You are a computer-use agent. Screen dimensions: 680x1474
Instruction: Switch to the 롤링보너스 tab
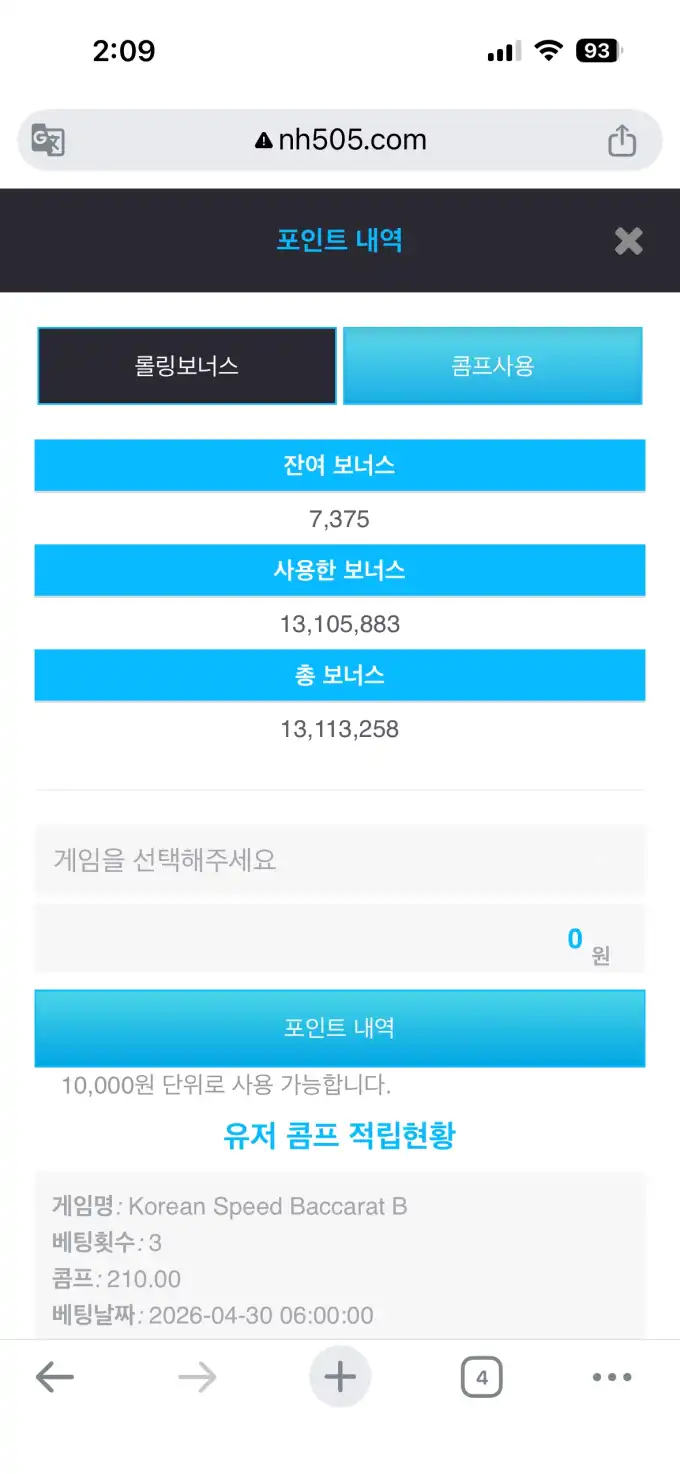point(187,366)
